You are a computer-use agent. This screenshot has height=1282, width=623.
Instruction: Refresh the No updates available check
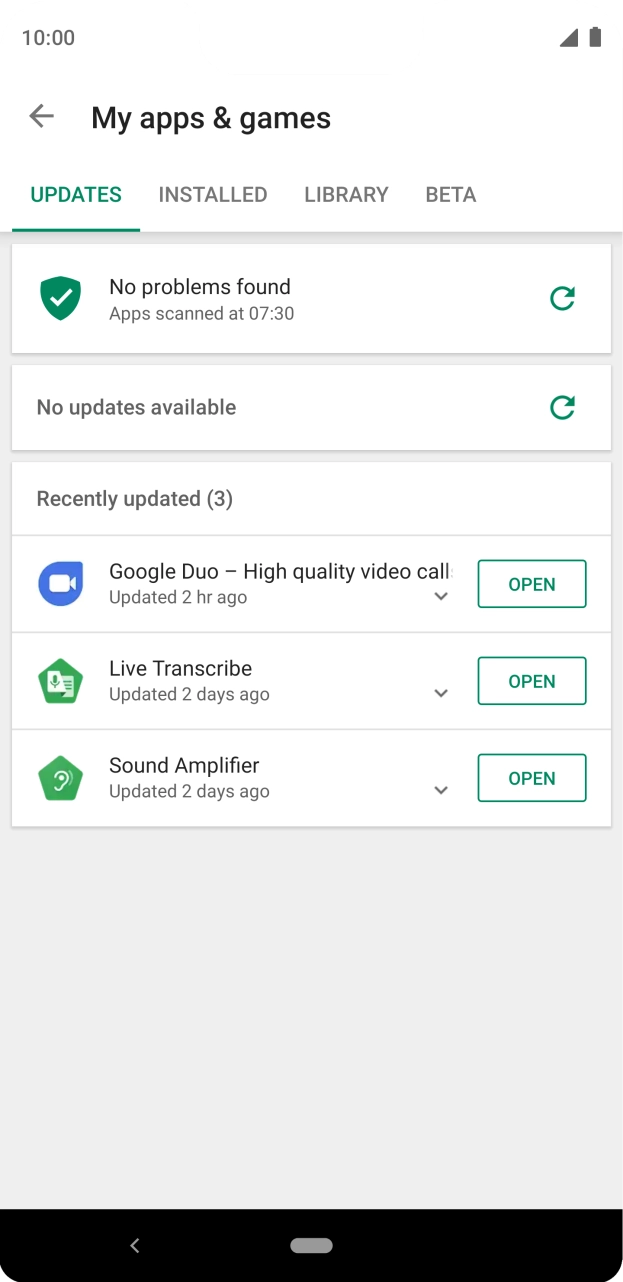tap(562, 407)
